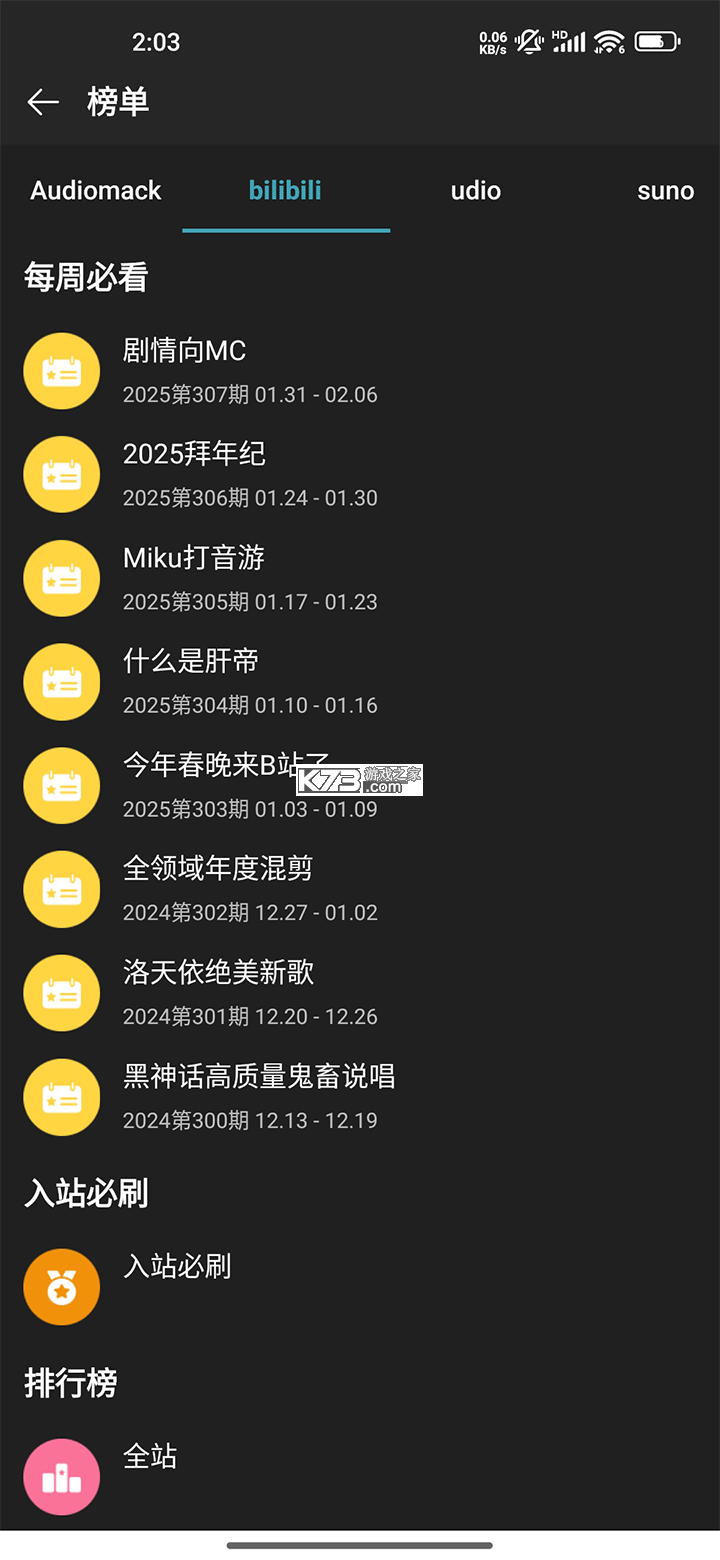This screenshot has width=720, height=1560.
Task: Tap the 2025拜年纪 calendar icon
Action: (61, 474)
